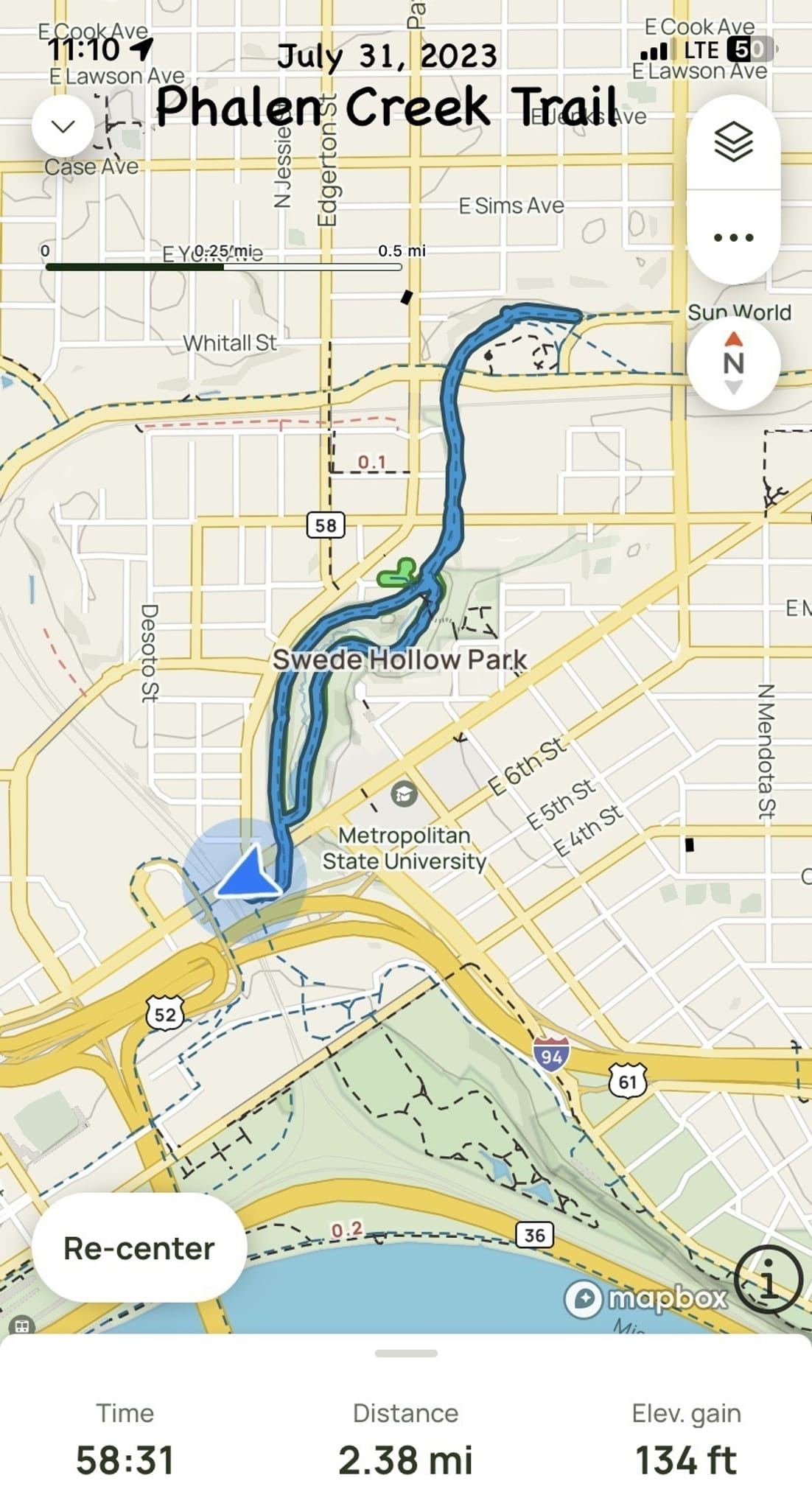Open the three-dot more options menu
Screen dimensions: 812x1509
[x=733, y=237]
